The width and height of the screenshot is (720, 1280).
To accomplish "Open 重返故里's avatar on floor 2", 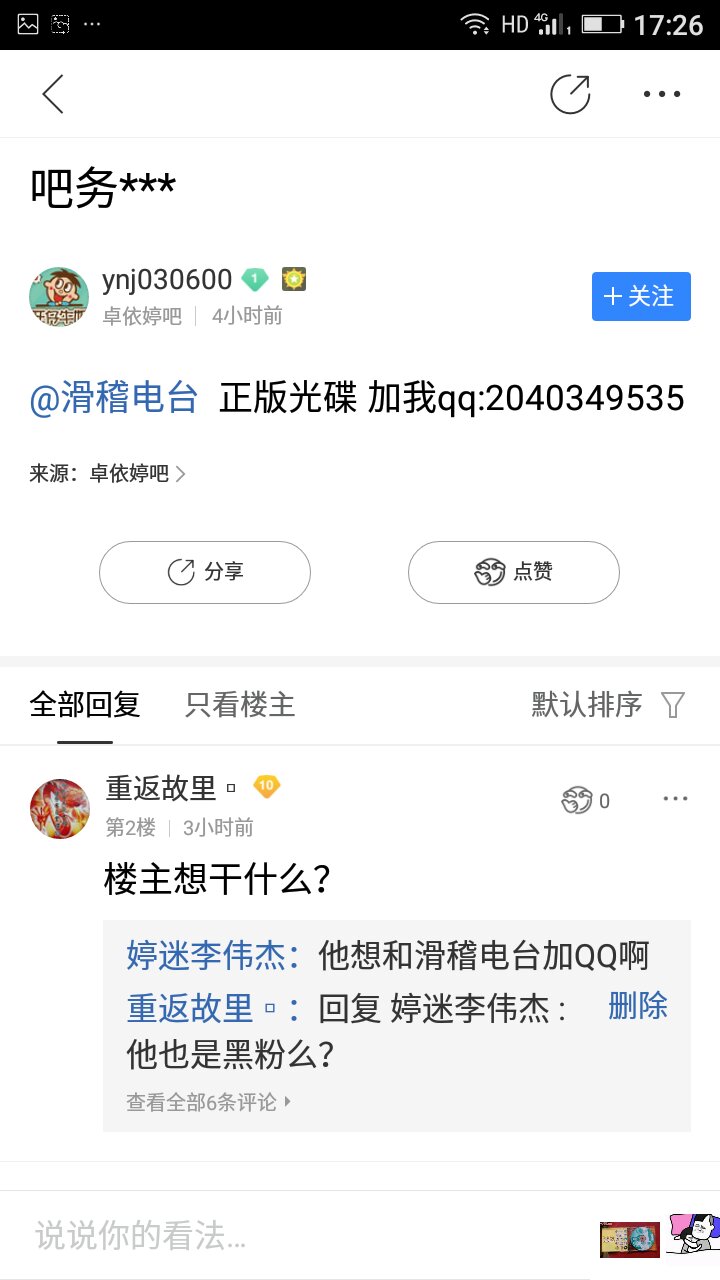I will [x=60, y=808].
